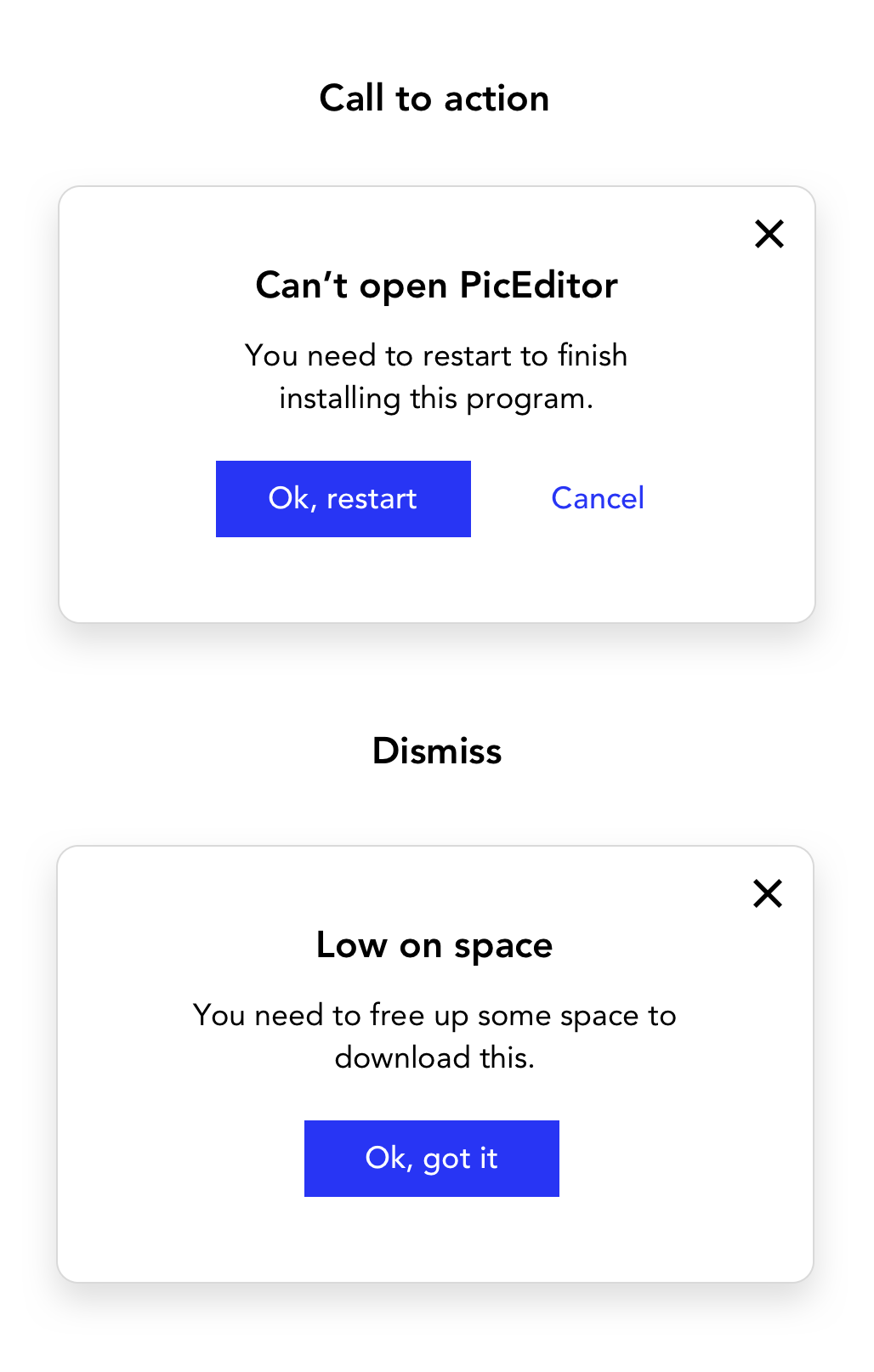Select the Can't open PicEditor title
874x1372 pixels.
[x=436, y=286]
